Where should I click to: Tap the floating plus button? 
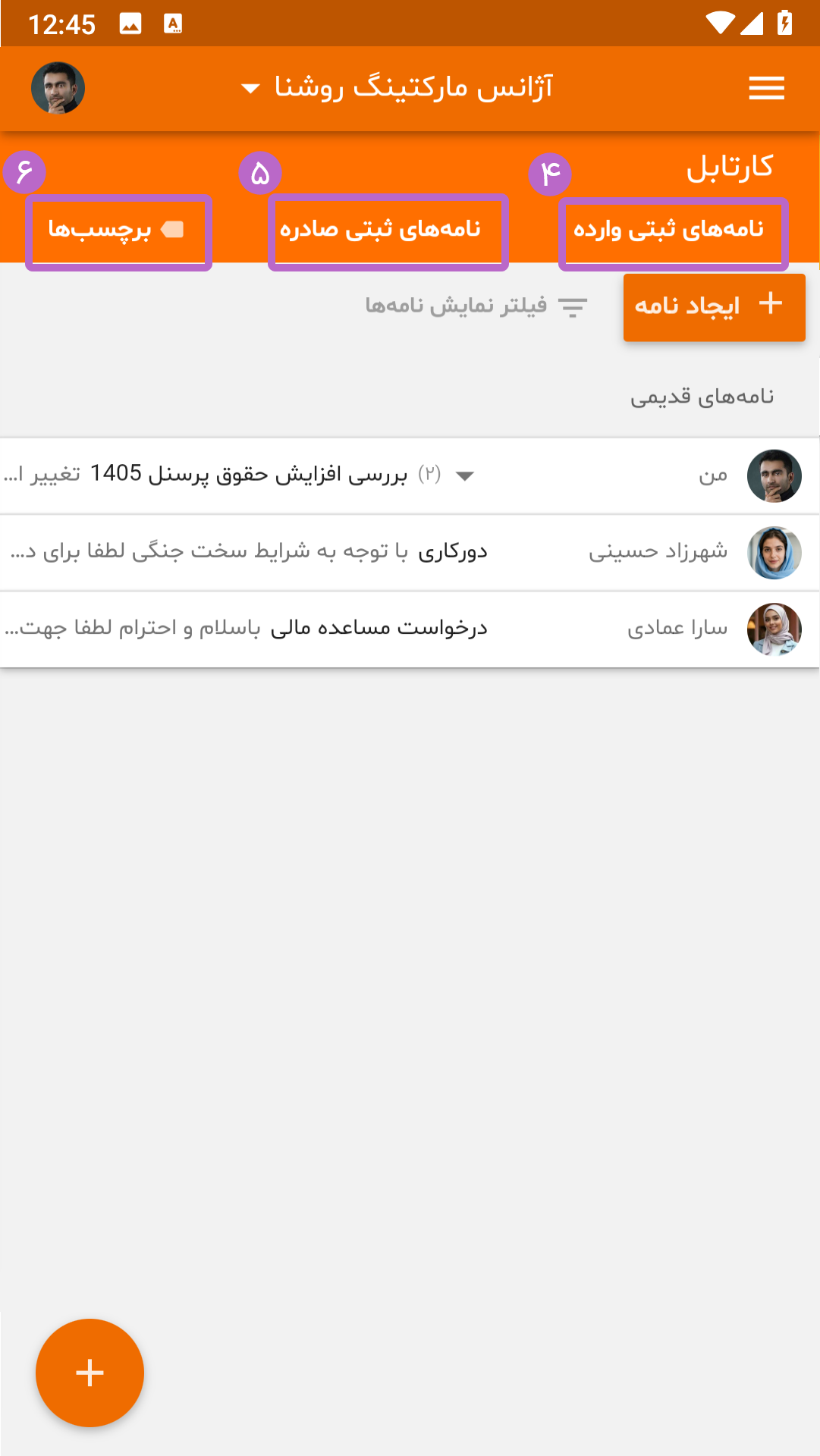click(x=90, y=1373)
